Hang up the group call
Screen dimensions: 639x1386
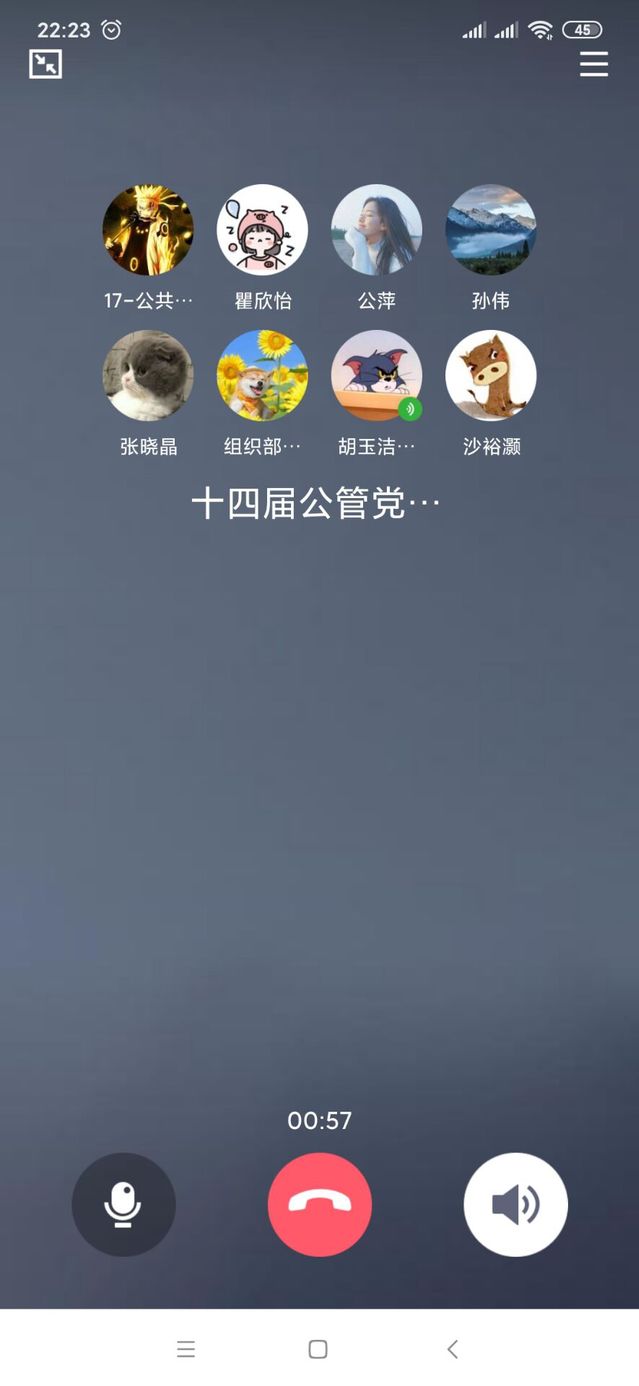[x=320, y=1204]
